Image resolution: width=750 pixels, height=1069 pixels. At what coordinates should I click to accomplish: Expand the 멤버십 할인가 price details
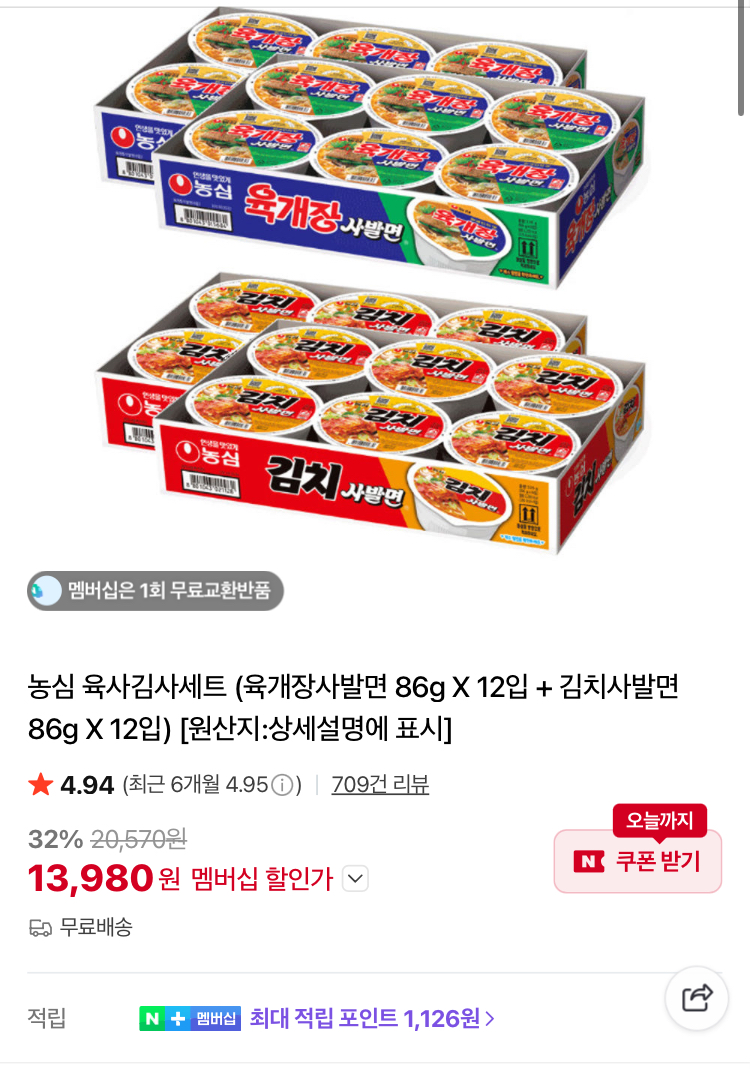[x=355, y=879]
